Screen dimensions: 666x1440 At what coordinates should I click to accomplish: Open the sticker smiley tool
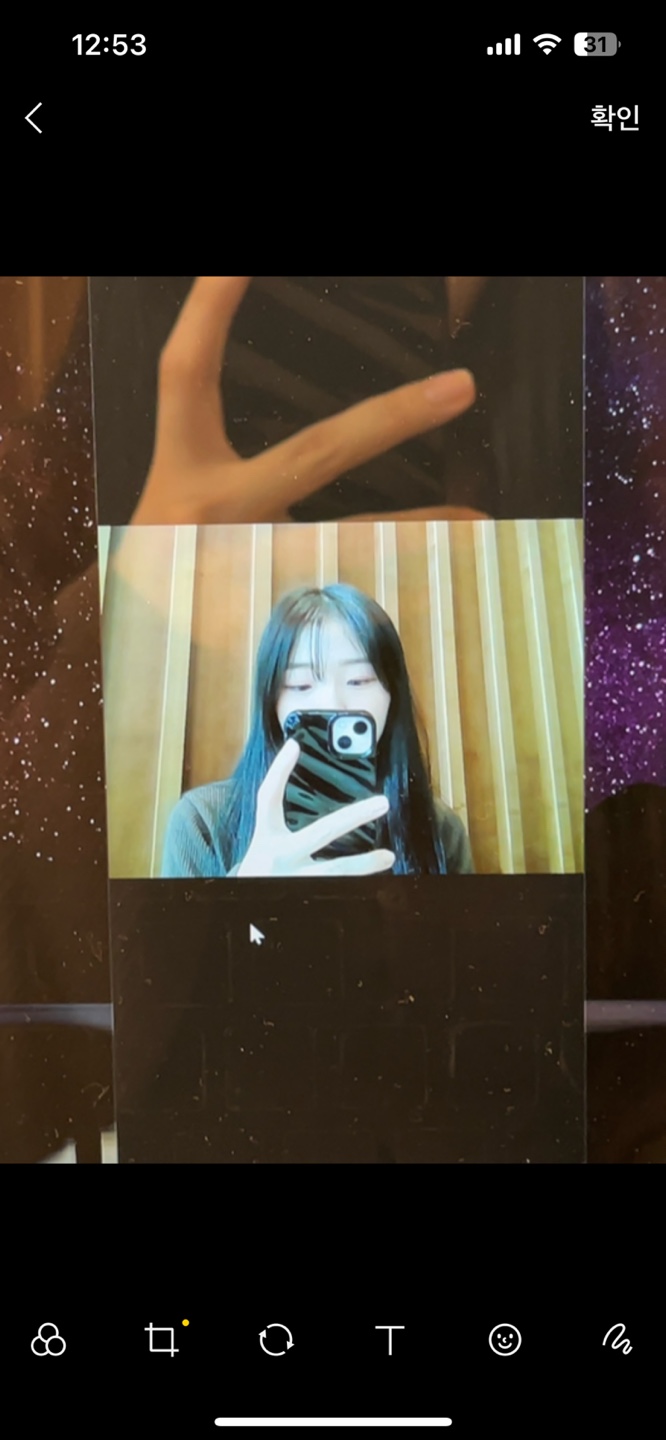505,1340
